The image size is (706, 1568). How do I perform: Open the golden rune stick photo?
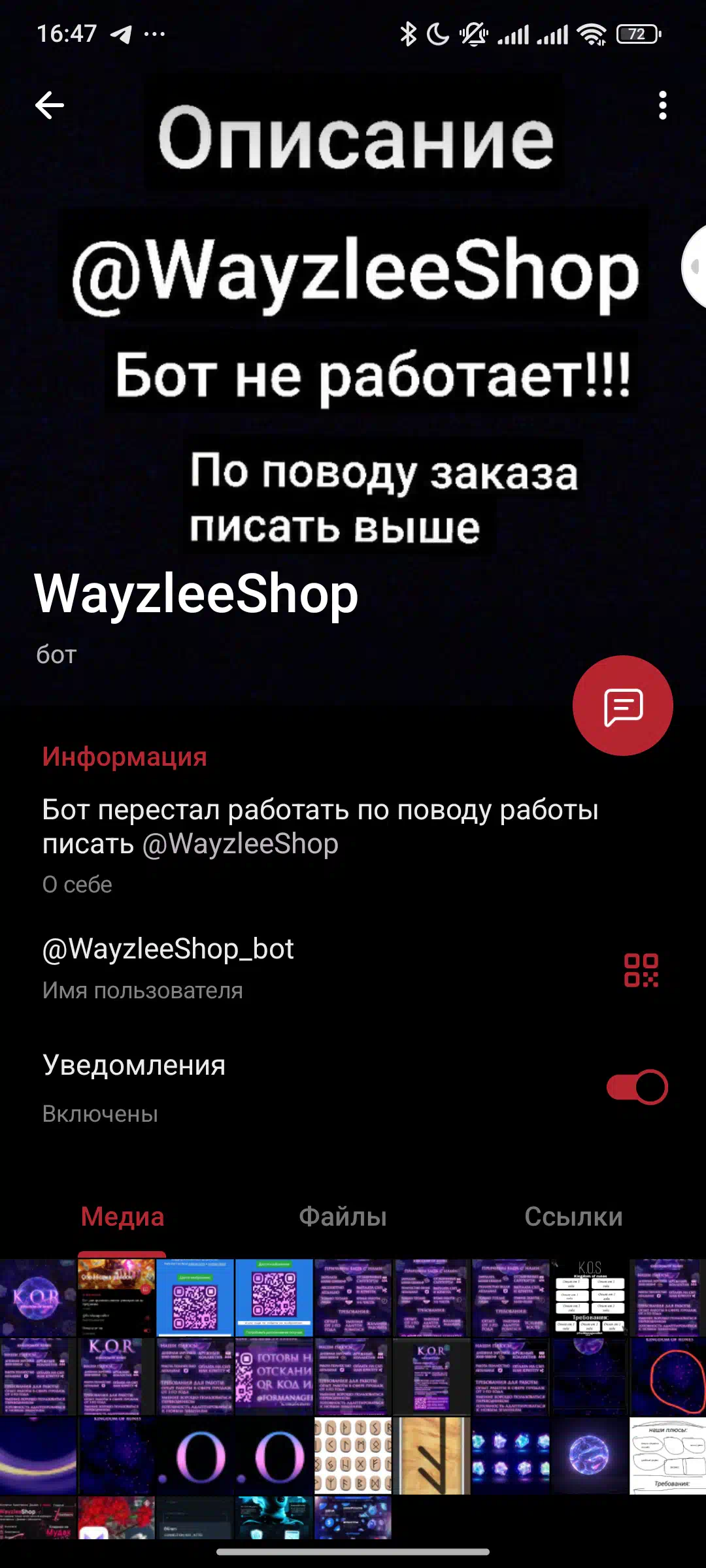pos(431,1455)
